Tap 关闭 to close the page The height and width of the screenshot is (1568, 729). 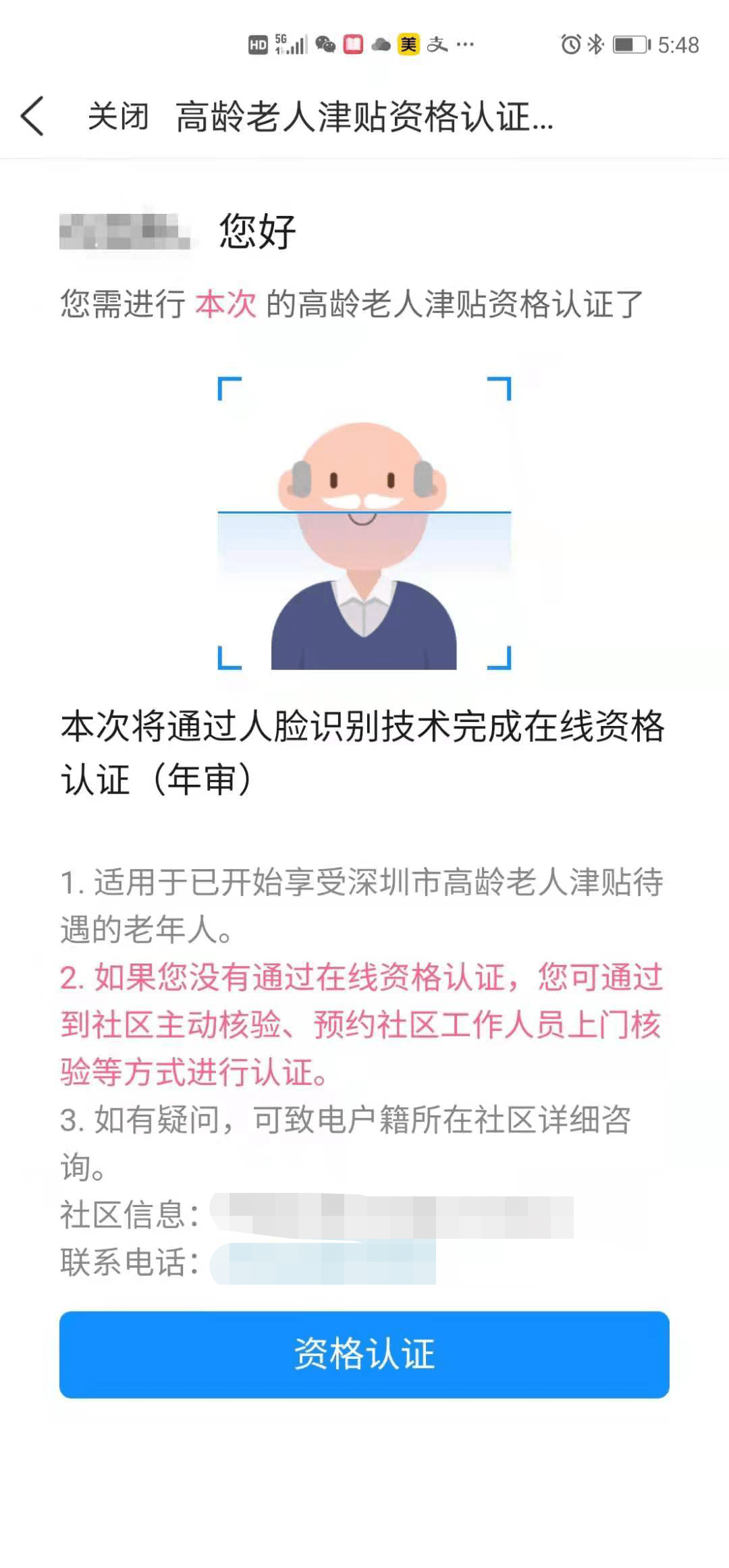118,116
